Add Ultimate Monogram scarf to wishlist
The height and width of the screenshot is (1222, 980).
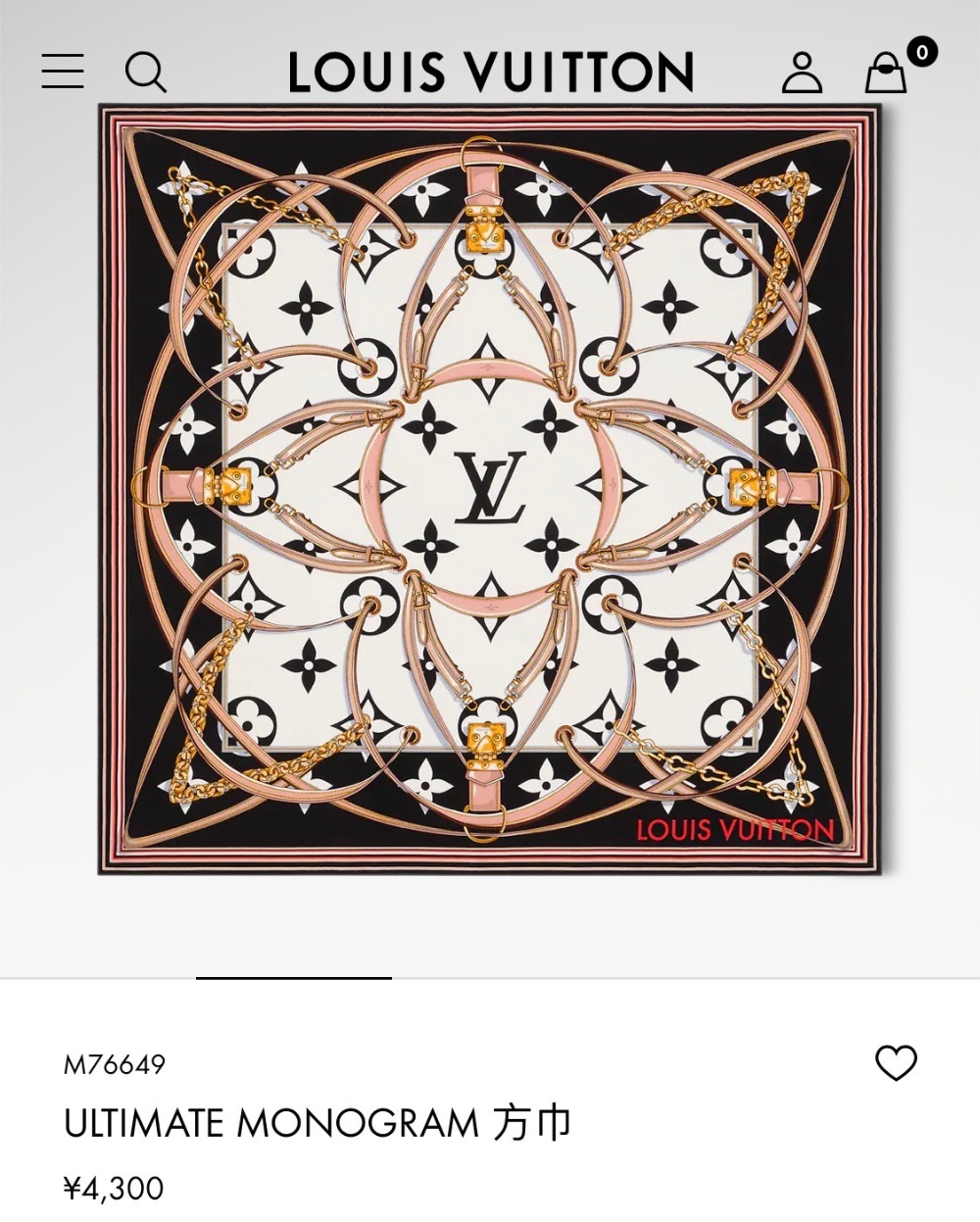895,1063
